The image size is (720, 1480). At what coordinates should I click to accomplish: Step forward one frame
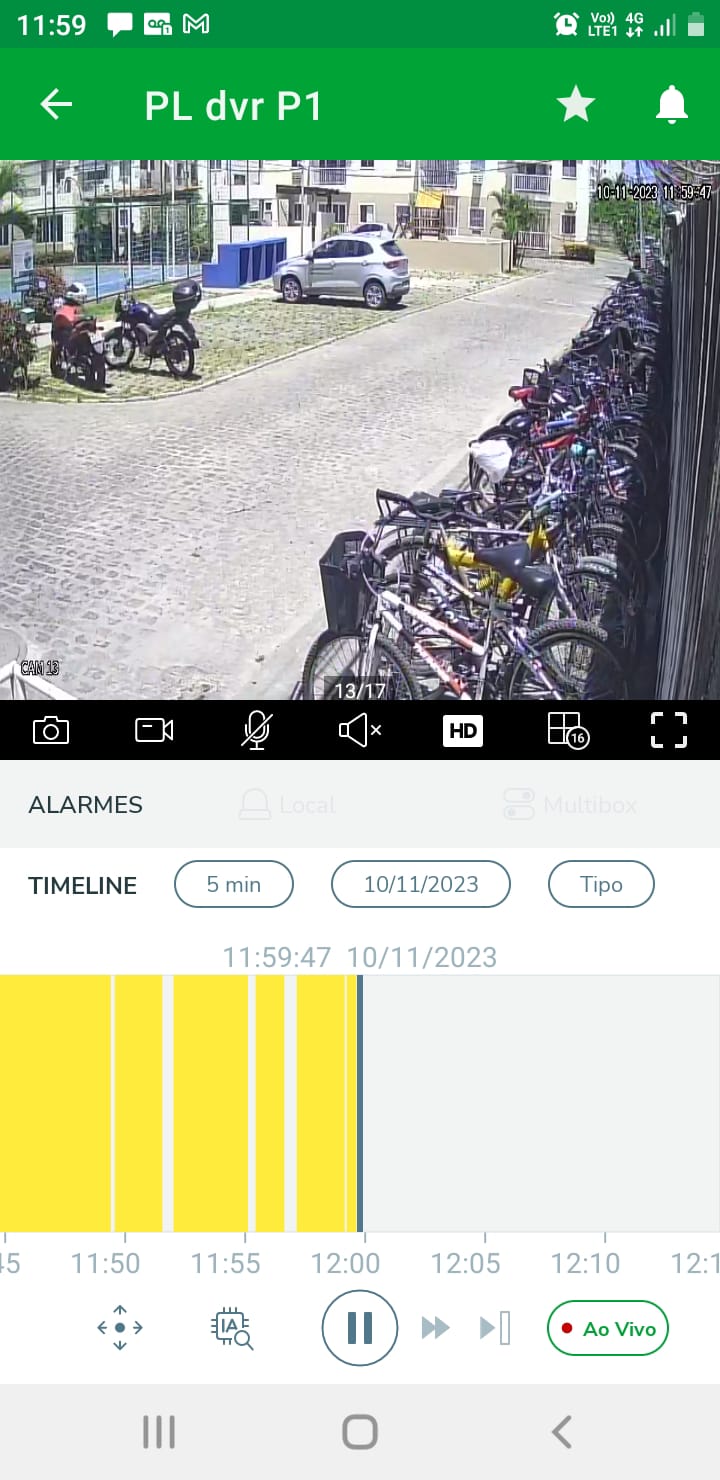[x=495, y=1328]
